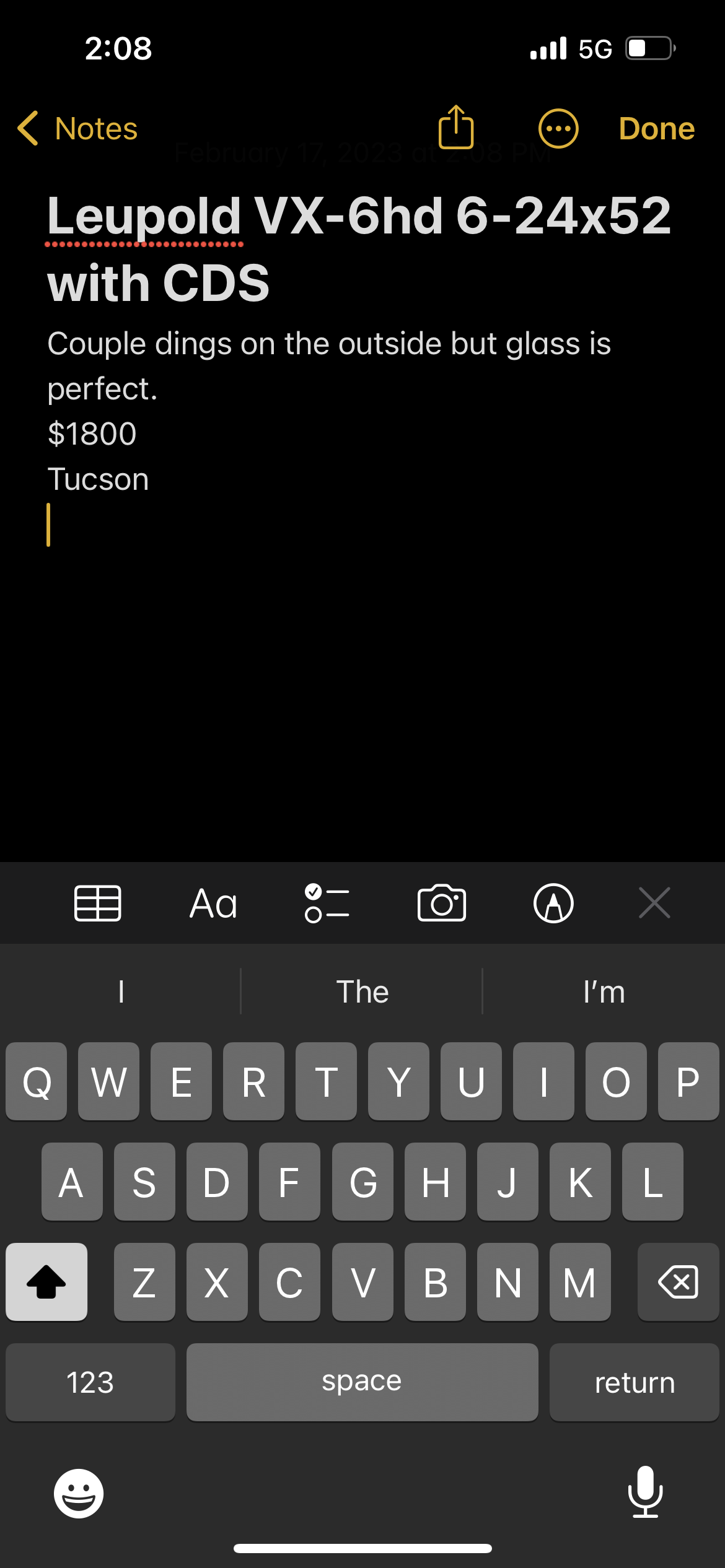Add a checklist to the note
725x1568 pixels.
click(x=327, y=904)
